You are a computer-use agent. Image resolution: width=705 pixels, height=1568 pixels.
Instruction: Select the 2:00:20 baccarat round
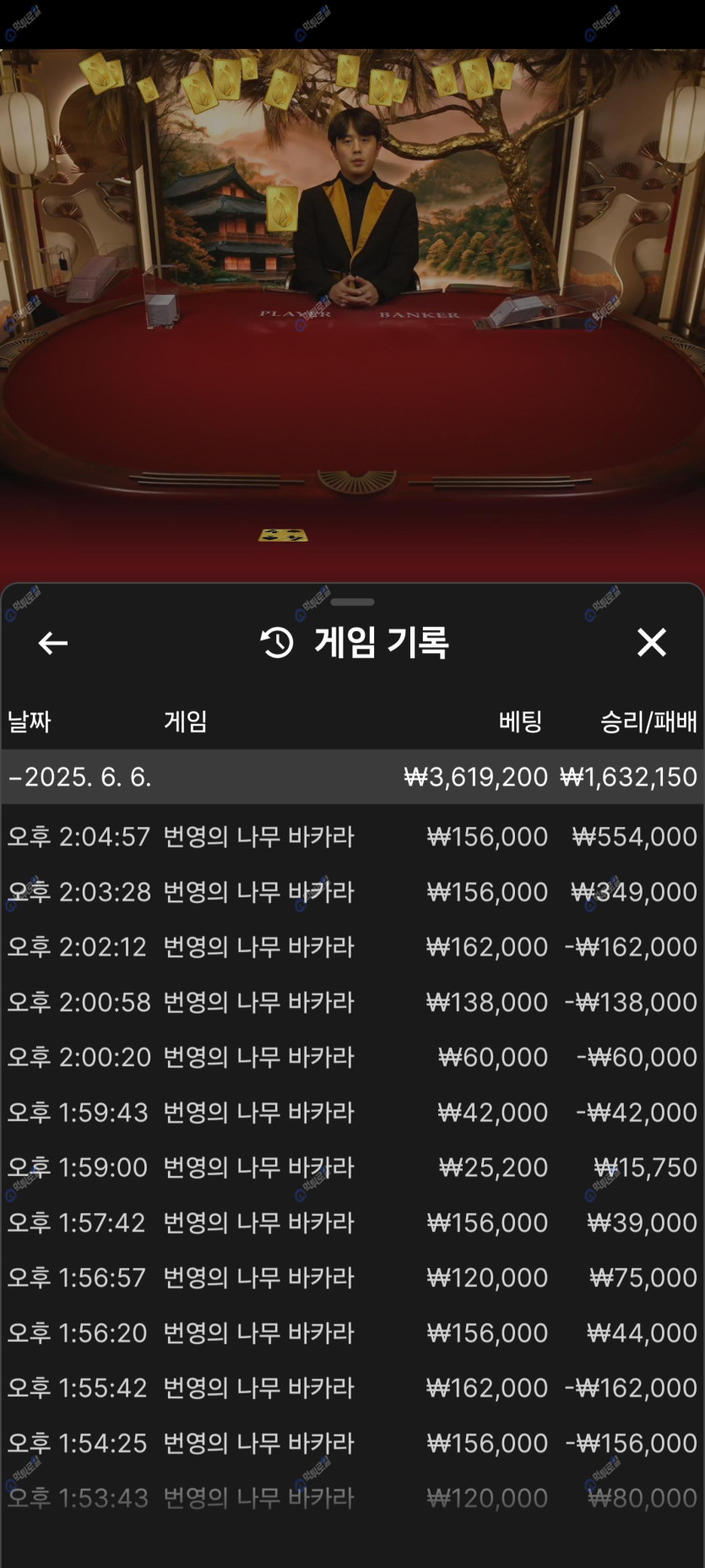pos(352,1057)
